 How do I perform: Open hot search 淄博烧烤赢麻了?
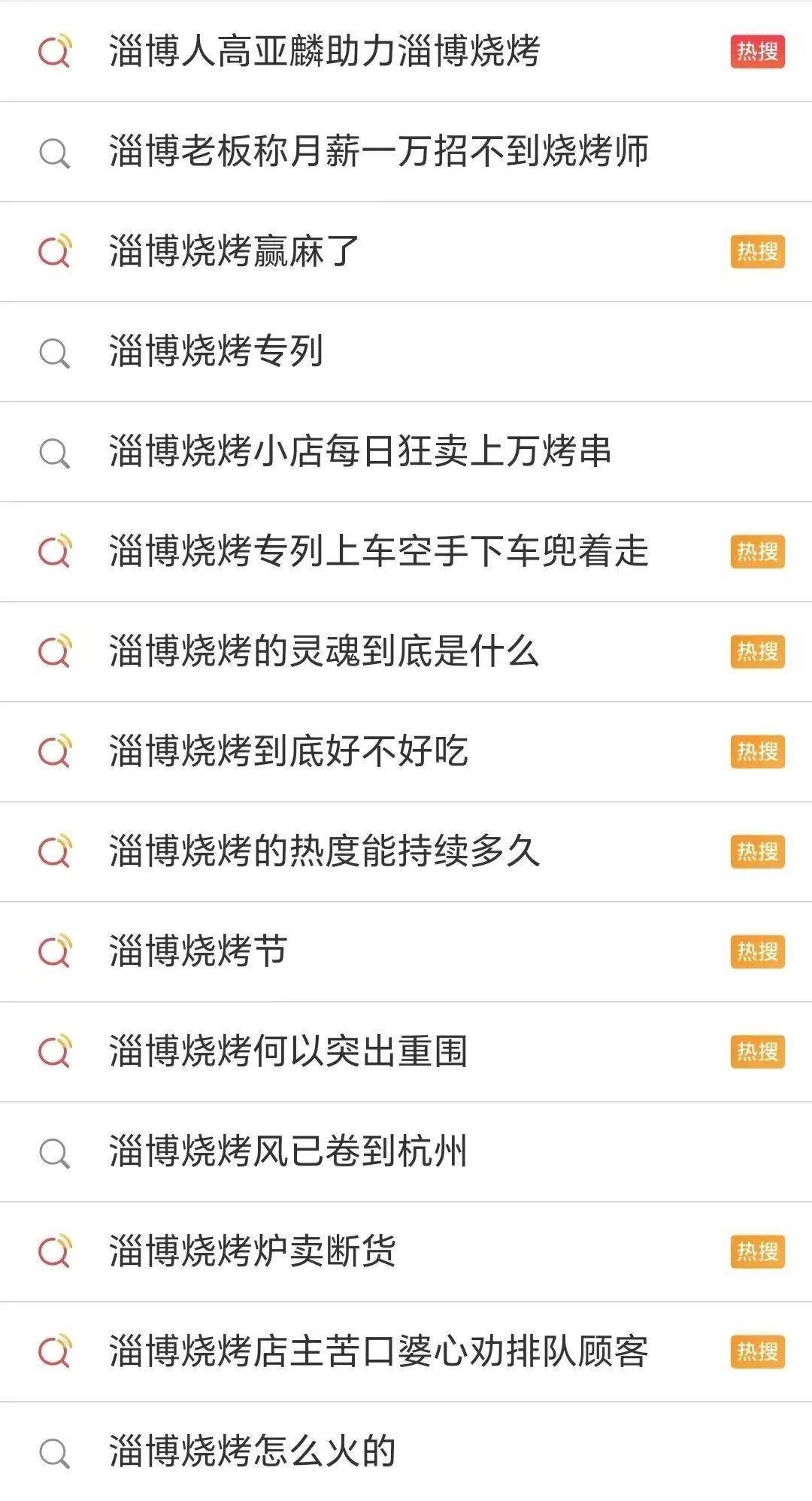point(234,251)
